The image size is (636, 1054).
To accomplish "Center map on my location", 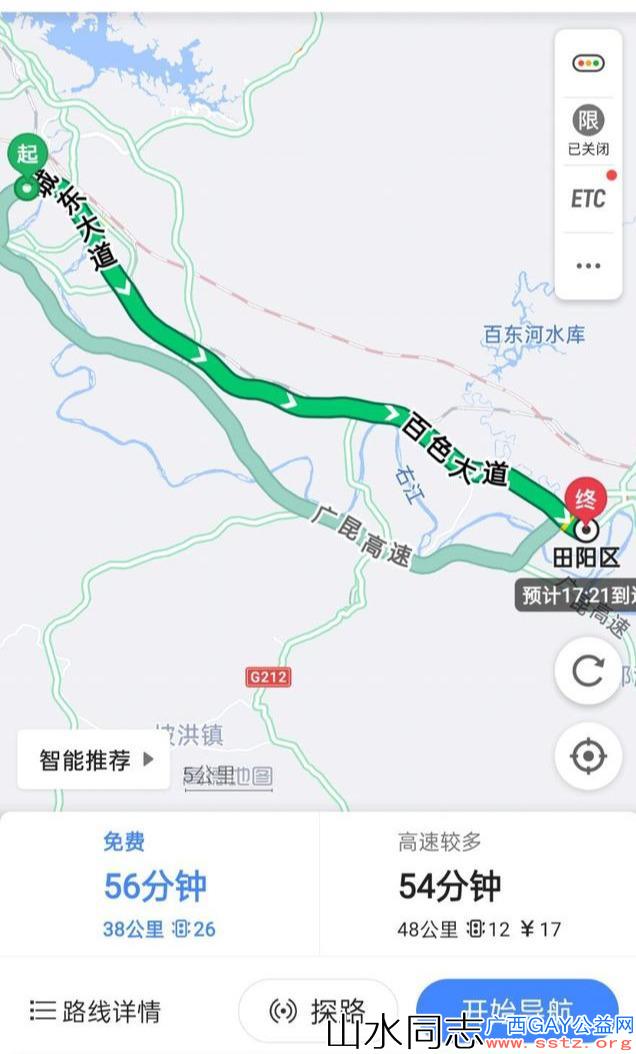I will [x=588, y=756].
